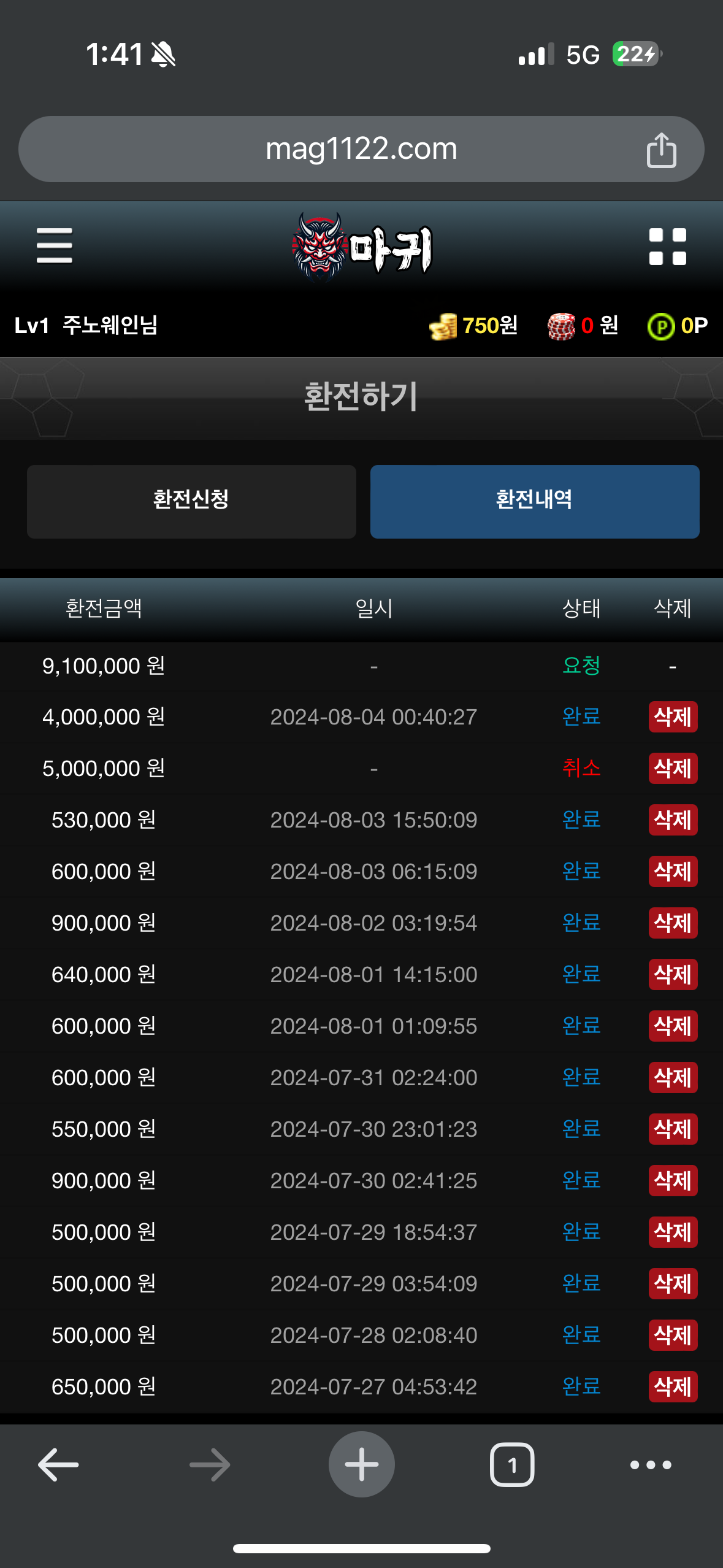
Task: Open the hamburger drawer menu
Action: tap(55, 245)
